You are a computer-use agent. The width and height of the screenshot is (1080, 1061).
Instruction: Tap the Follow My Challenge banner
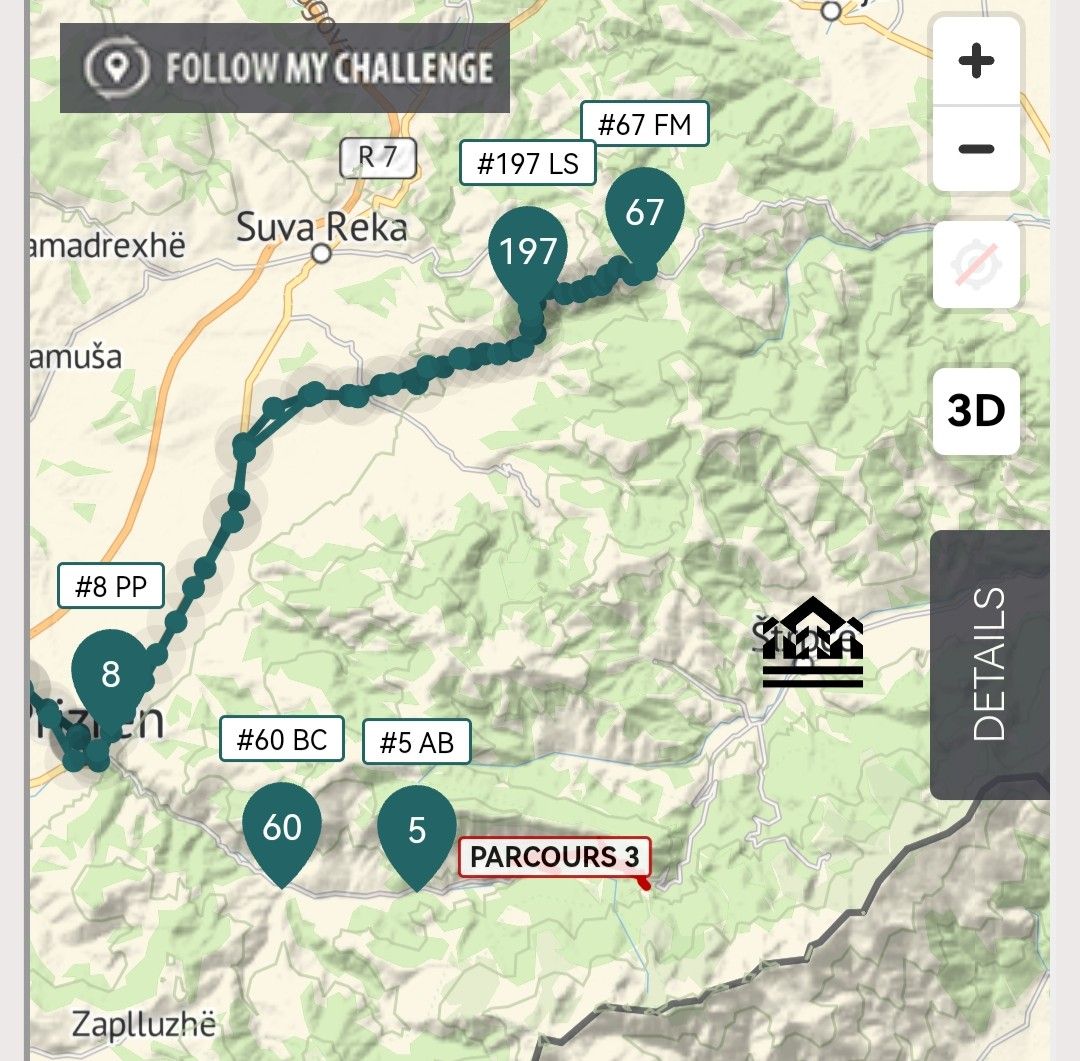point(284,68)
